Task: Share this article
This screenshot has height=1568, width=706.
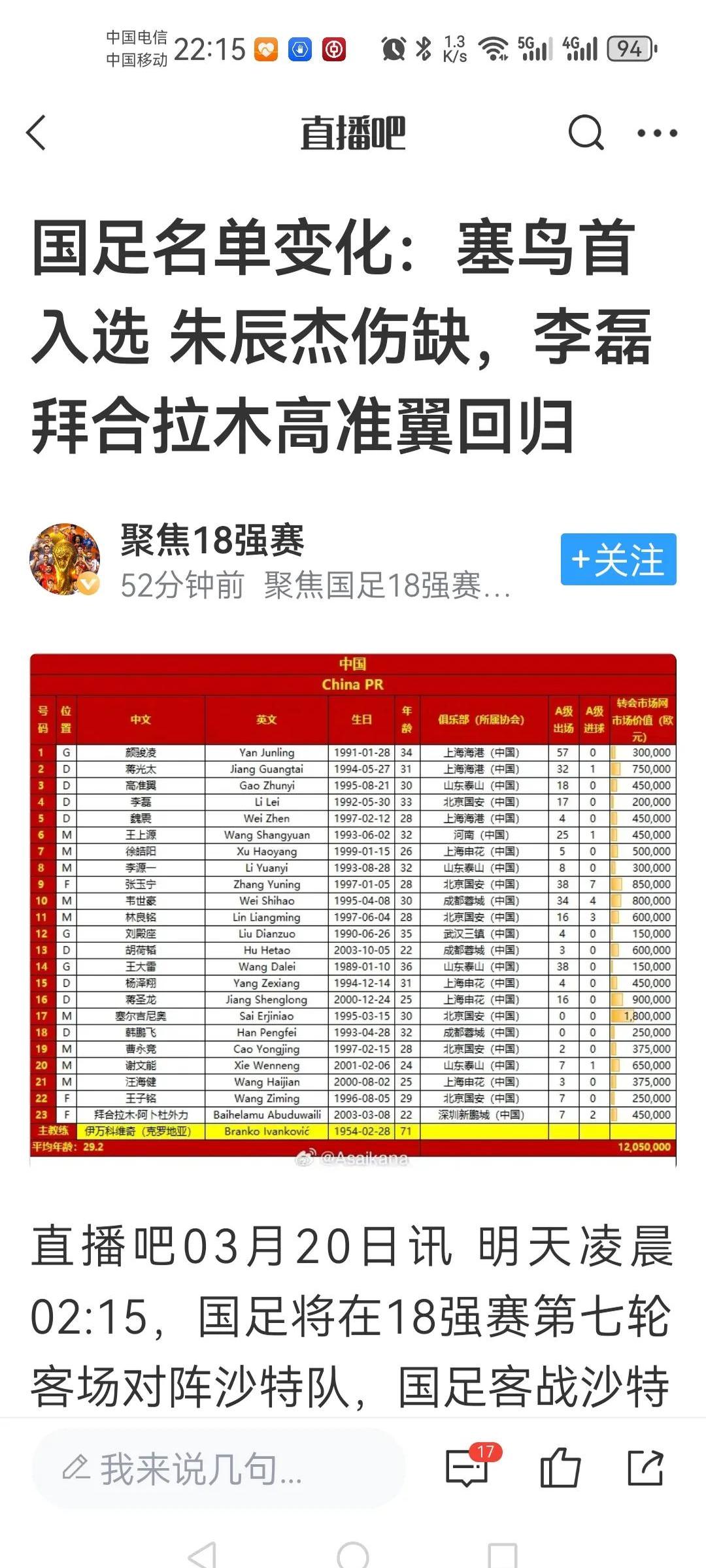Action: pos(645,1469)
